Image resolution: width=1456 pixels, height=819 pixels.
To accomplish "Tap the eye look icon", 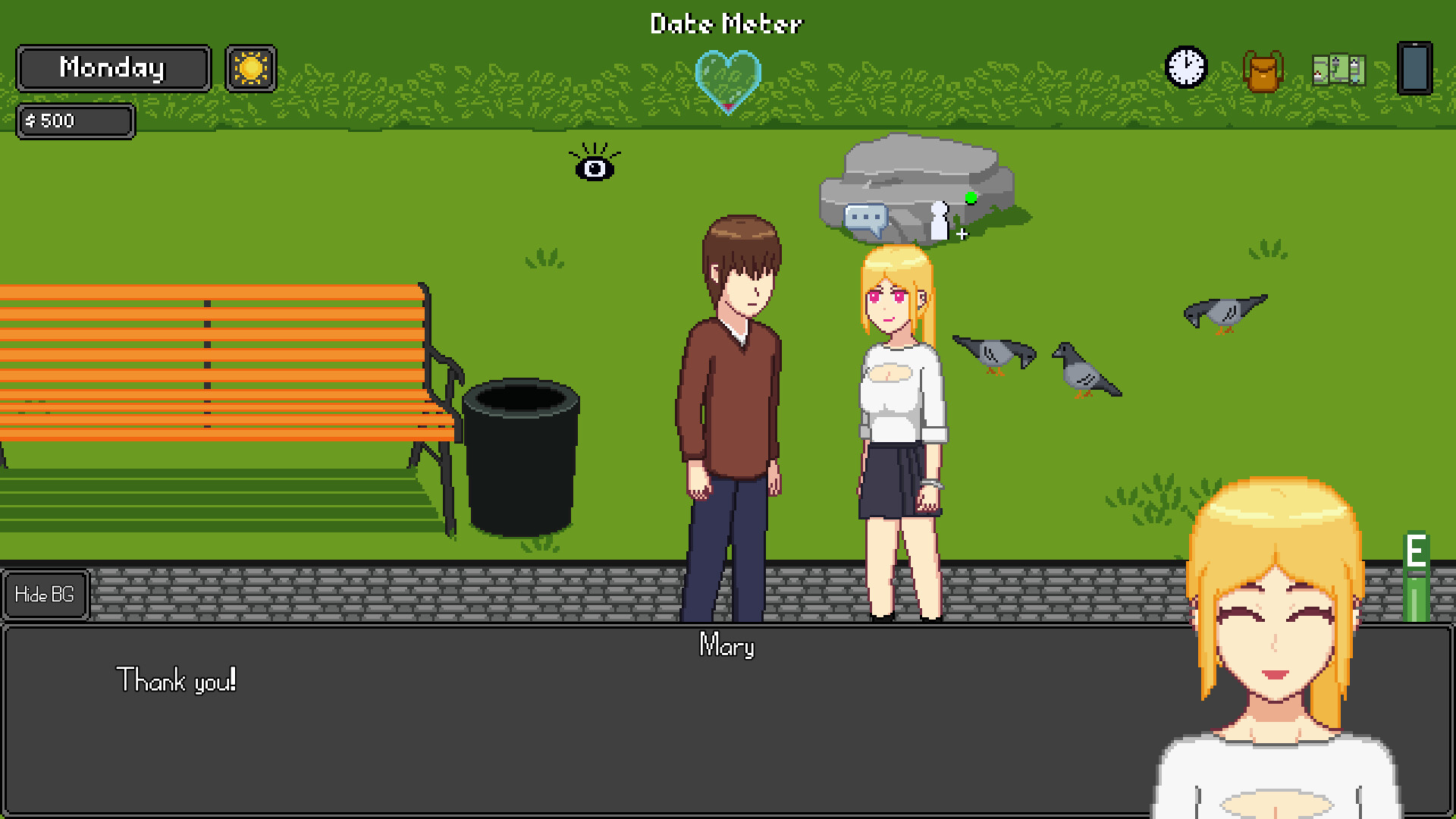I will [595, 163].
